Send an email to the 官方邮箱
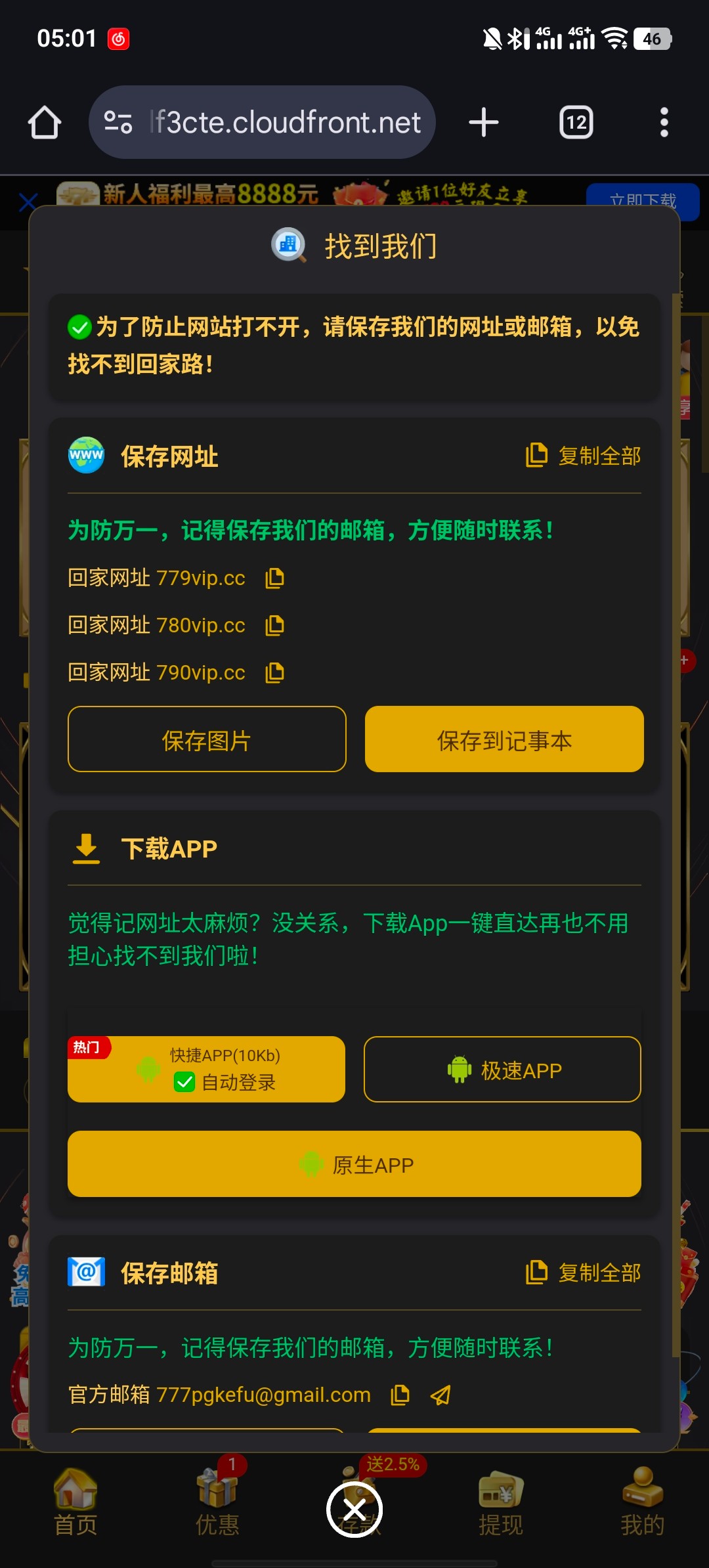The height and width of the screenshot is (1568, 709). 440,1395
